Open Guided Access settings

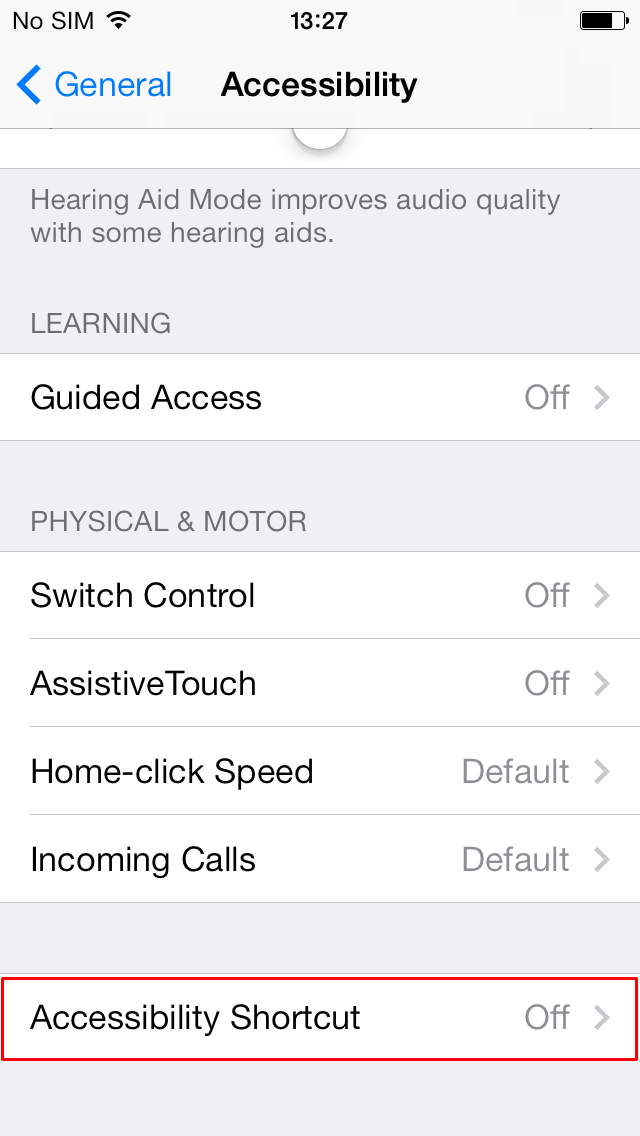pos(320,397)
